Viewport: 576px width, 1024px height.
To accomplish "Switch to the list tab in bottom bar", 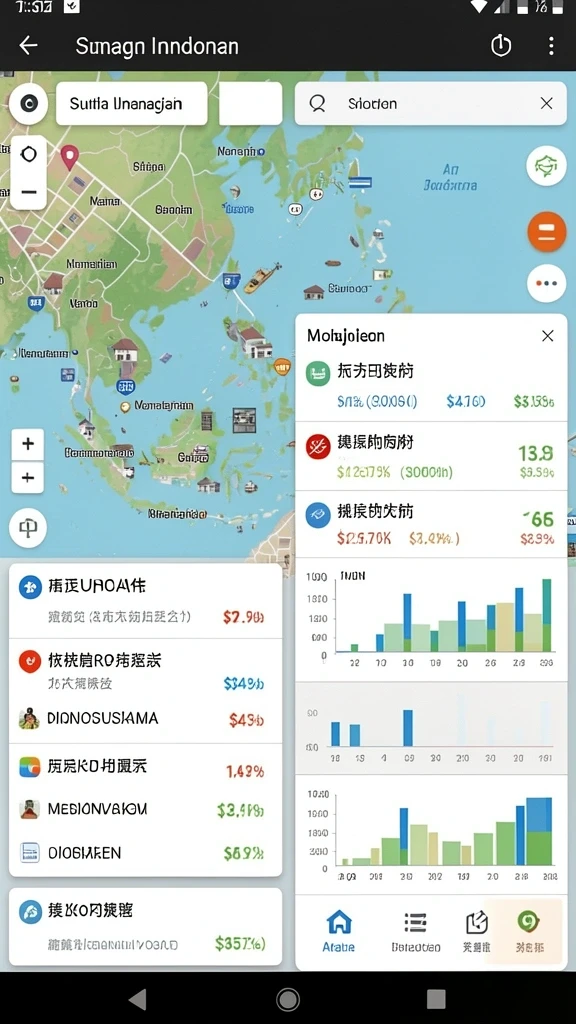I will pos(415,932).
